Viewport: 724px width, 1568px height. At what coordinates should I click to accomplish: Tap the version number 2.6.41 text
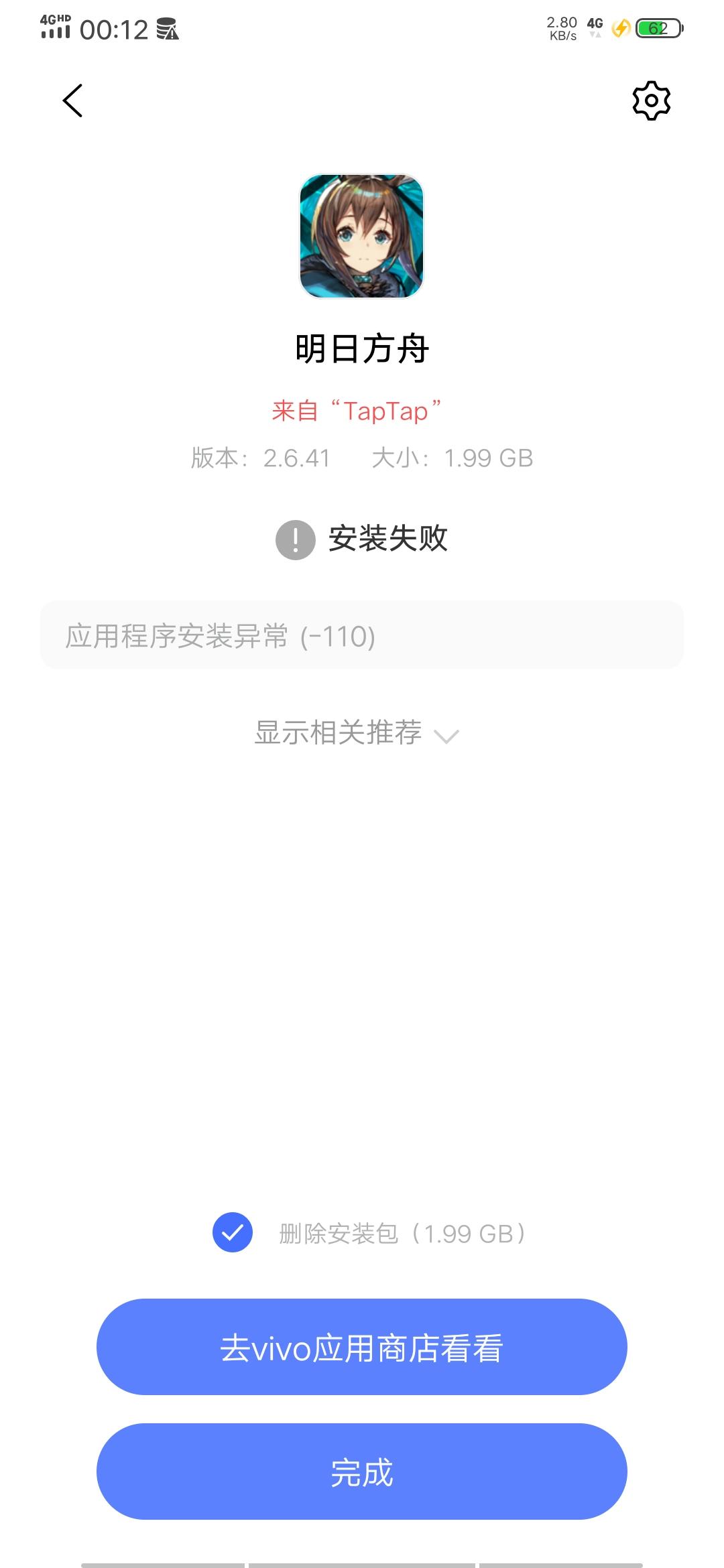click(x=298, y=458)
